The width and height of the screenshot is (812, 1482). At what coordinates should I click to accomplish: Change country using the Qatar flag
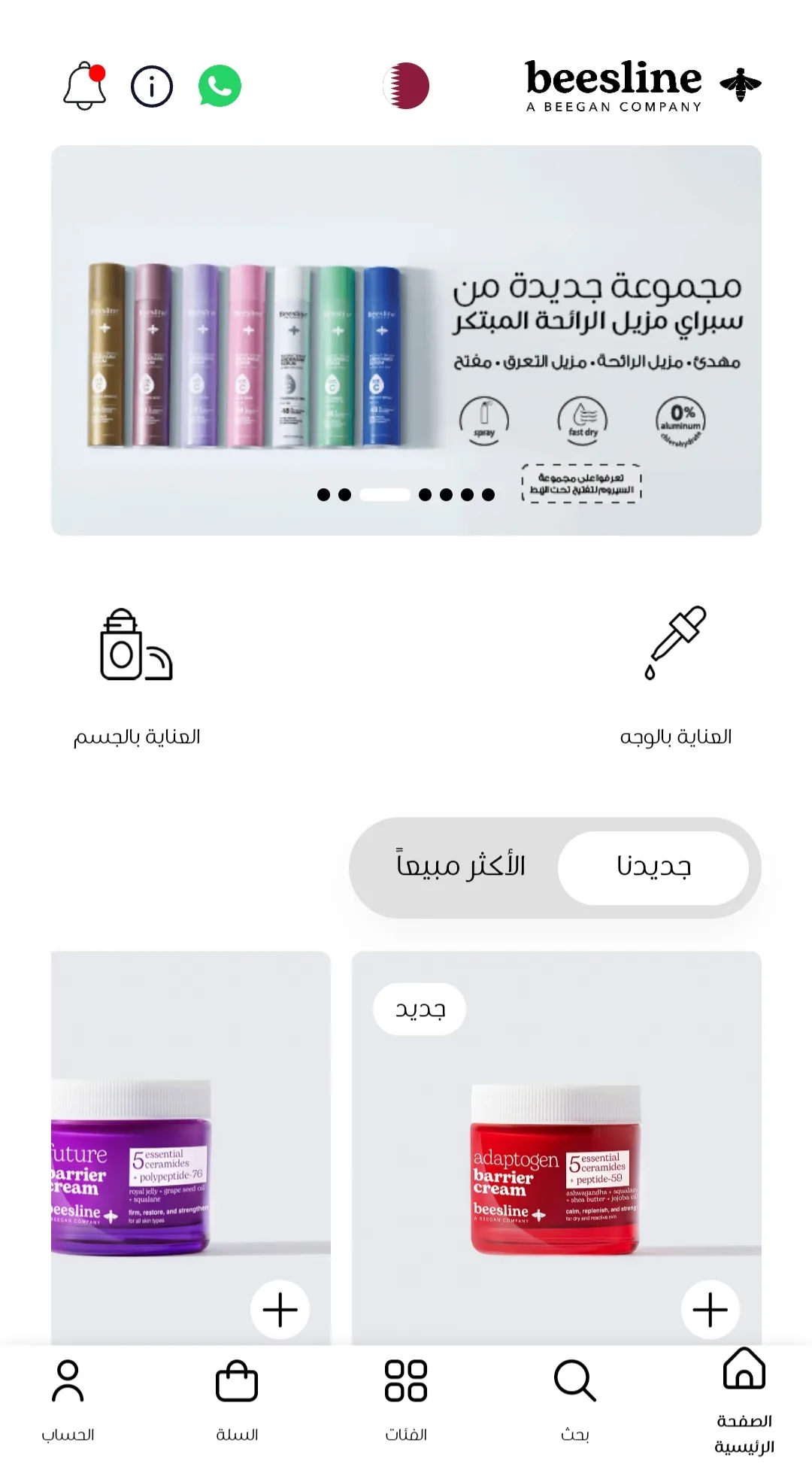point(406,86)
